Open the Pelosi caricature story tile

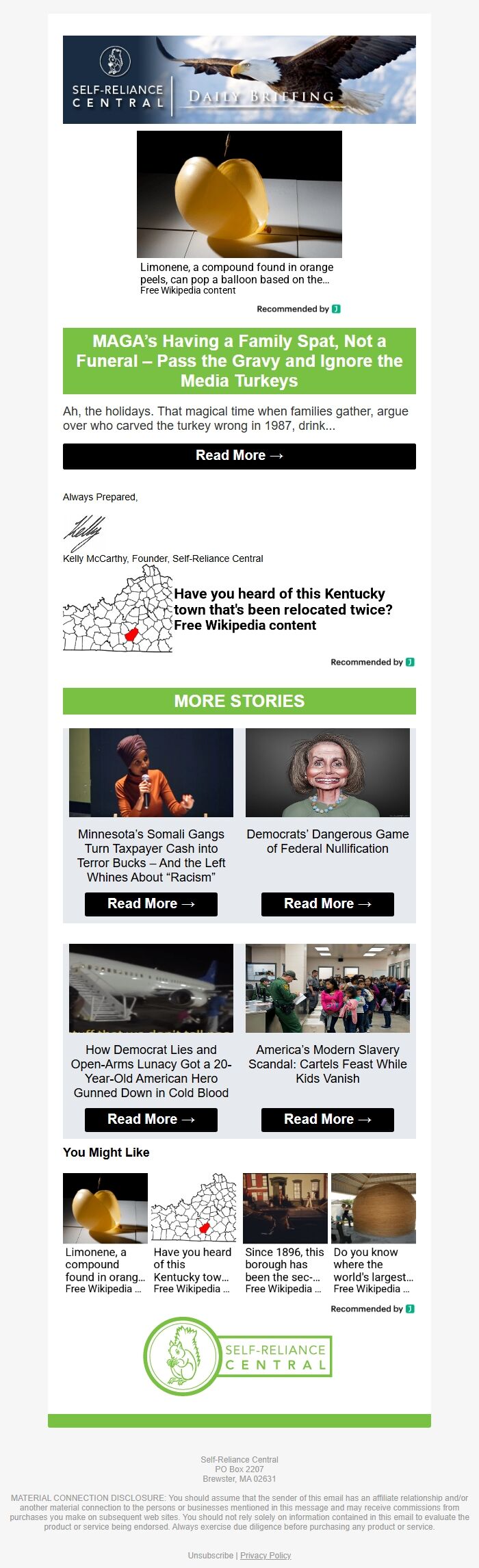pos(327,772)
